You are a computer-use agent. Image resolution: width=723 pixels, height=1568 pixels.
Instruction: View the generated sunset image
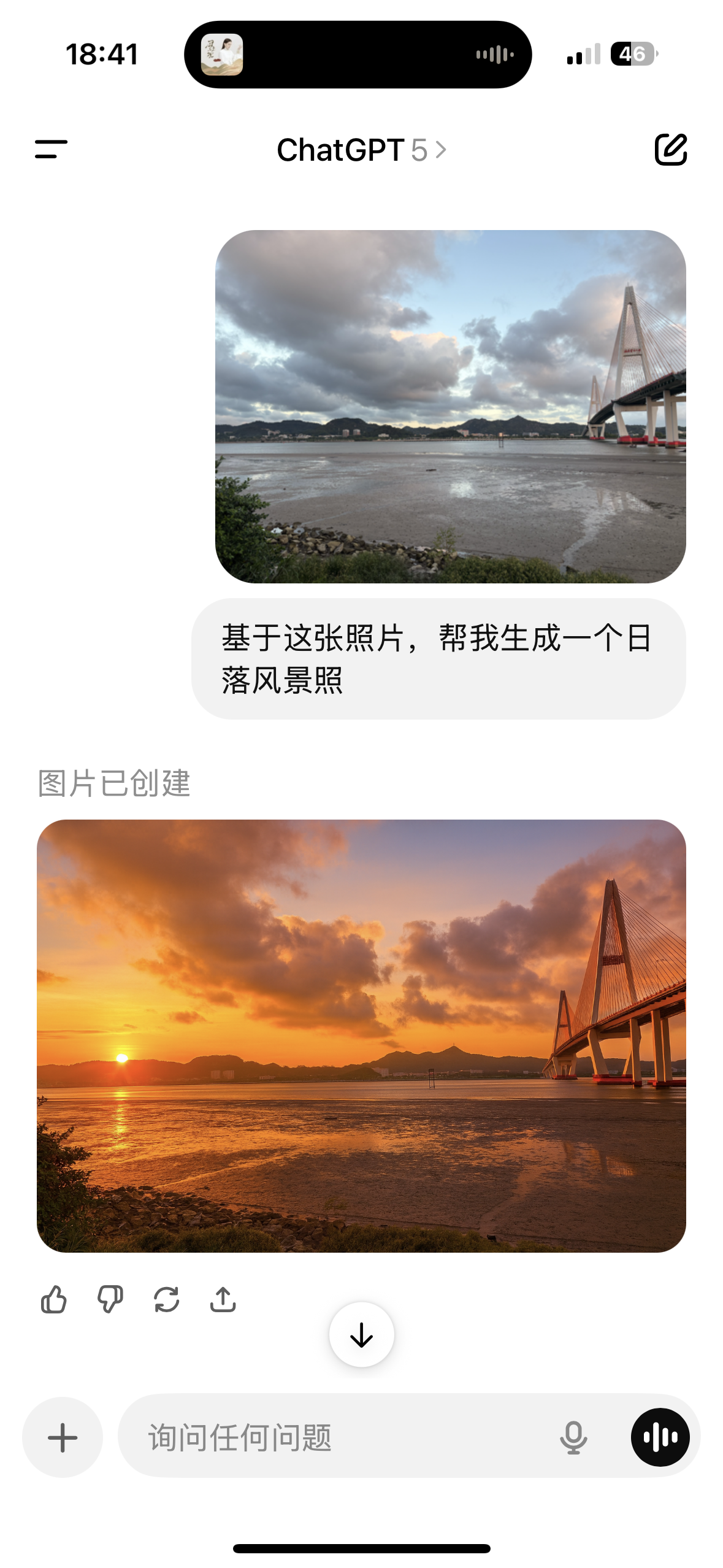click(x=361, y=1035)
